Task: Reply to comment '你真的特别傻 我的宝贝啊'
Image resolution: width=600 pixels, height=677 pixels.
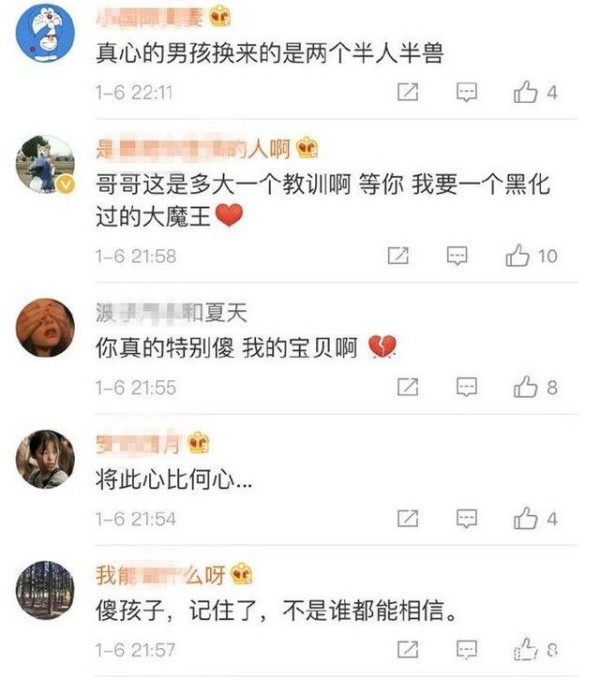Action: (x=467, y=387)
